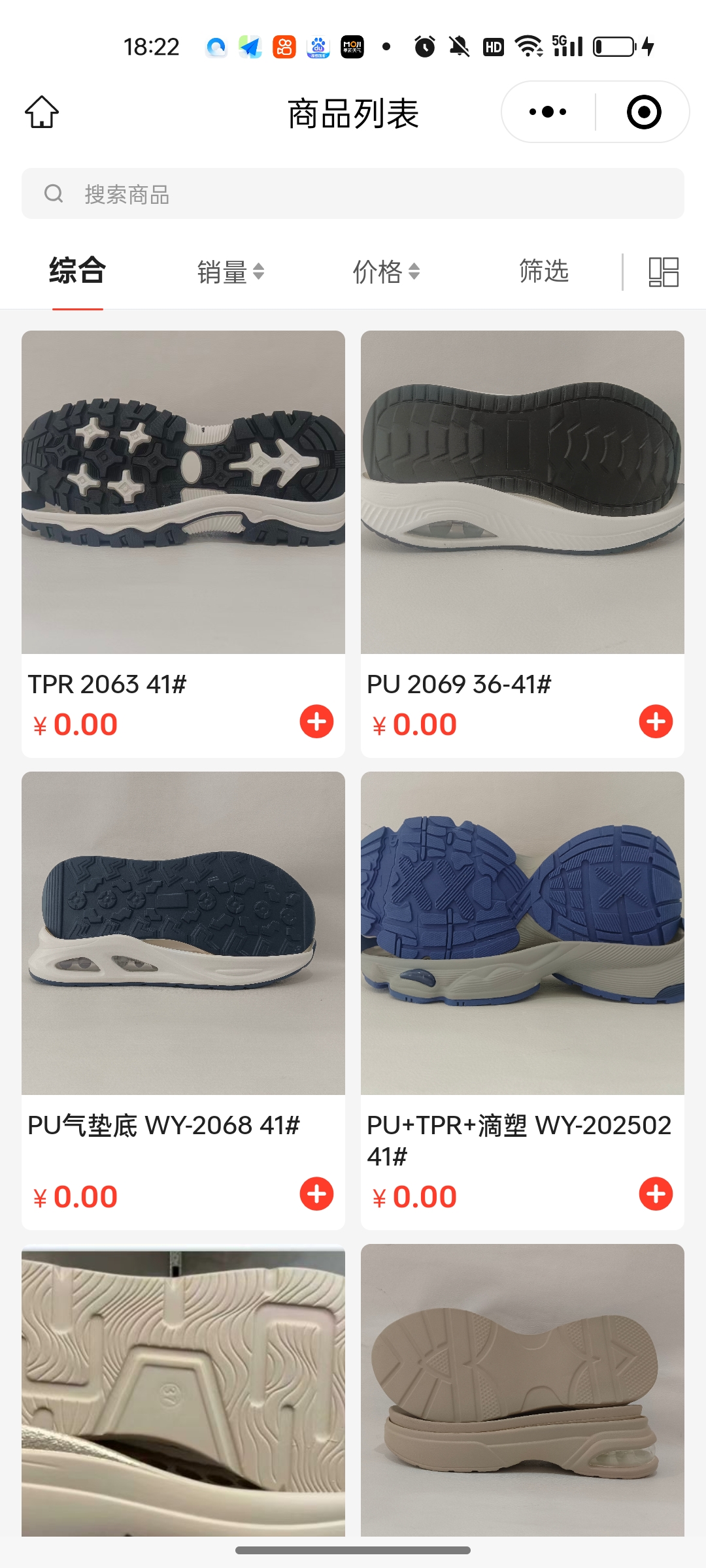Add PU 2069 36-41# to cart
Screen dimensions: 706x1568
(656, 722)
